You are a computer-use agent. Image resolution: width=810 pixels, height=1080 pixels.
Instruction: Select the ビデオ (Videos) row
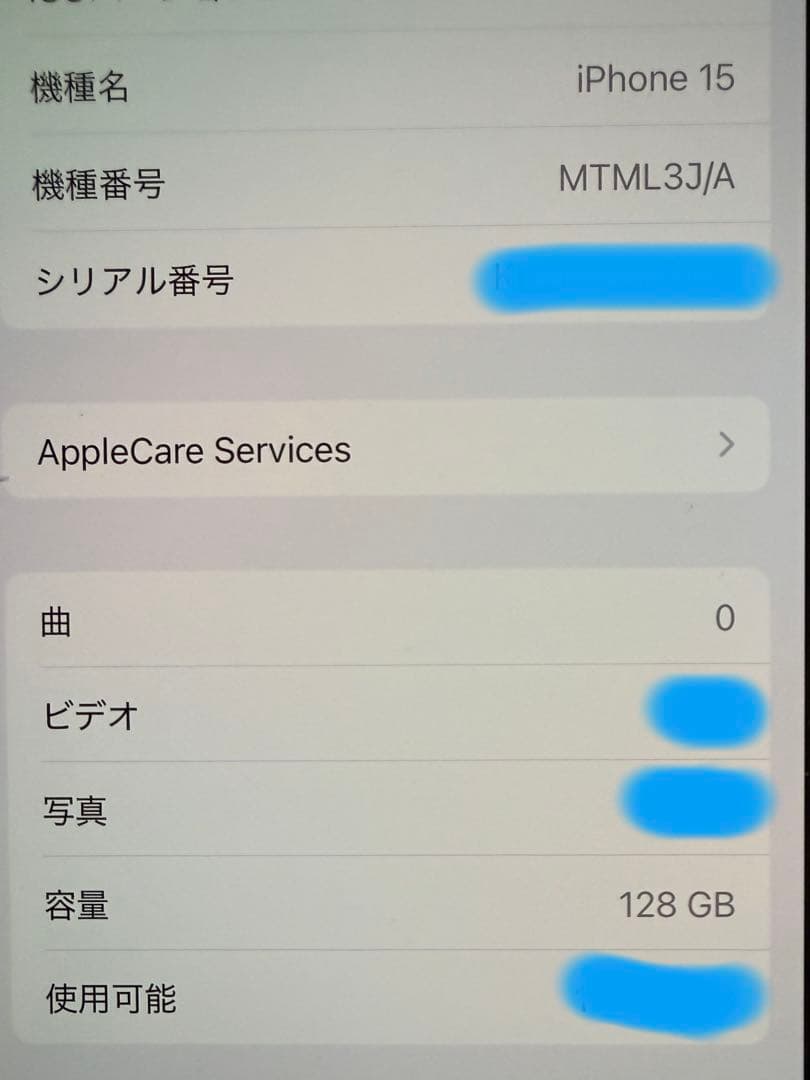pyautogui.click(x=400, y=714)
